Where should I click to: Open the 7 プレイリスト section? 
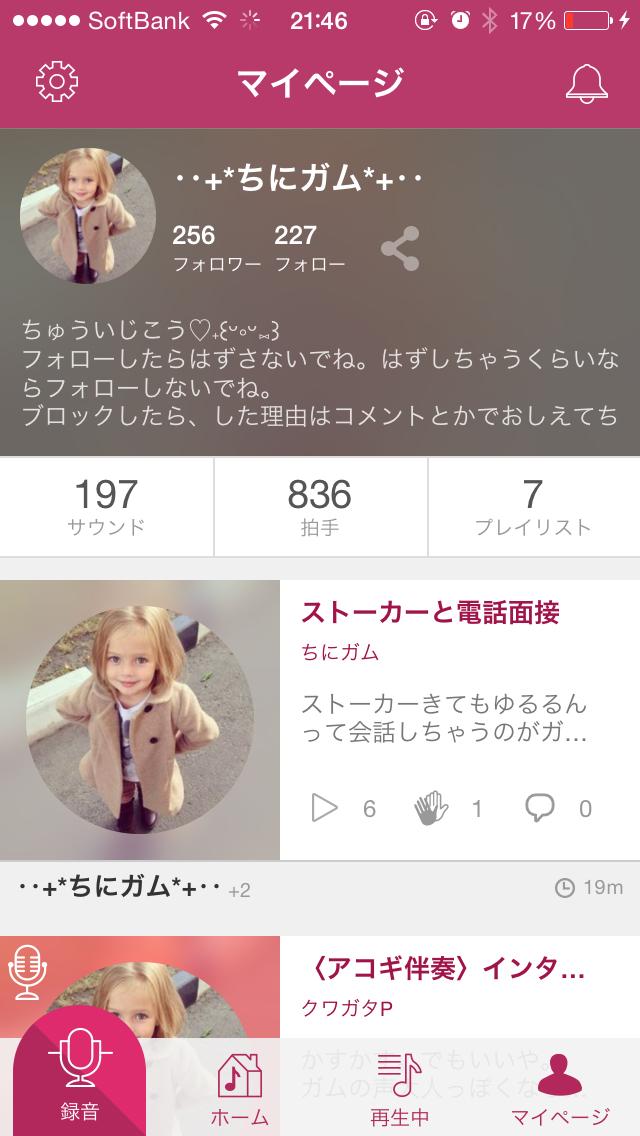coord(533,507)
